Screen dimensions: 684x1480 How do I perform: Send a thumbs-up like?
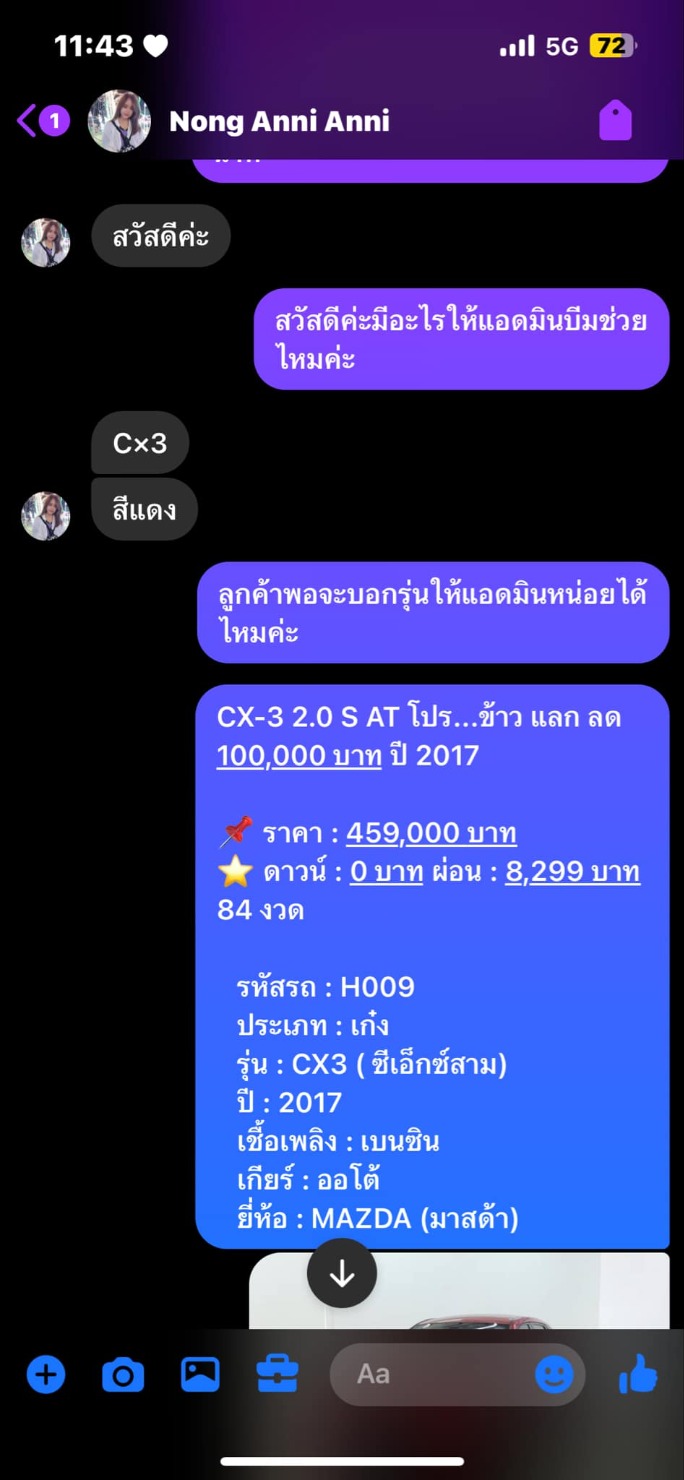(637, 1374)
